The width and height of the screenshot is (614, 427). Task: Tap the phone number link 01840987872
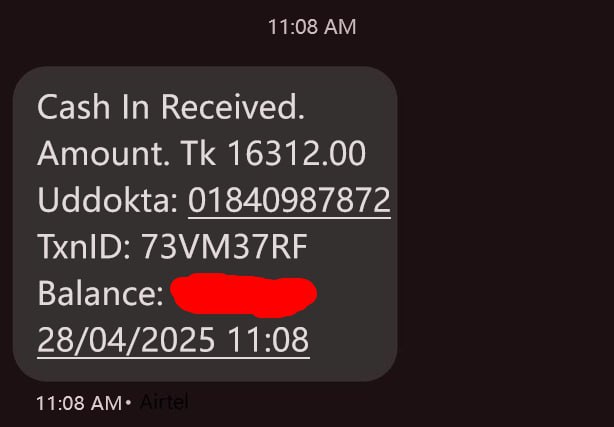point(289,201)
